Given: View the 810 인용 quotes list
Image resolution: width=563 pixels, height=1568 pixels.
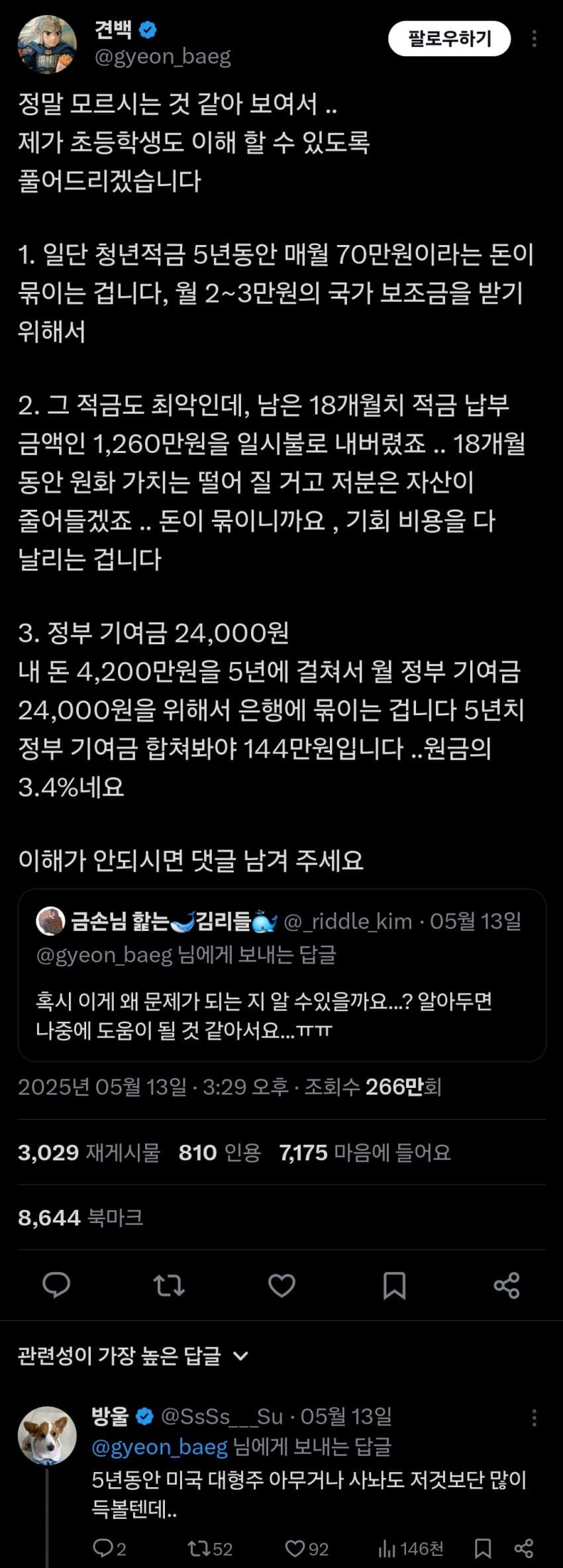Looking at the screenshot, I should pos(220,1153).
